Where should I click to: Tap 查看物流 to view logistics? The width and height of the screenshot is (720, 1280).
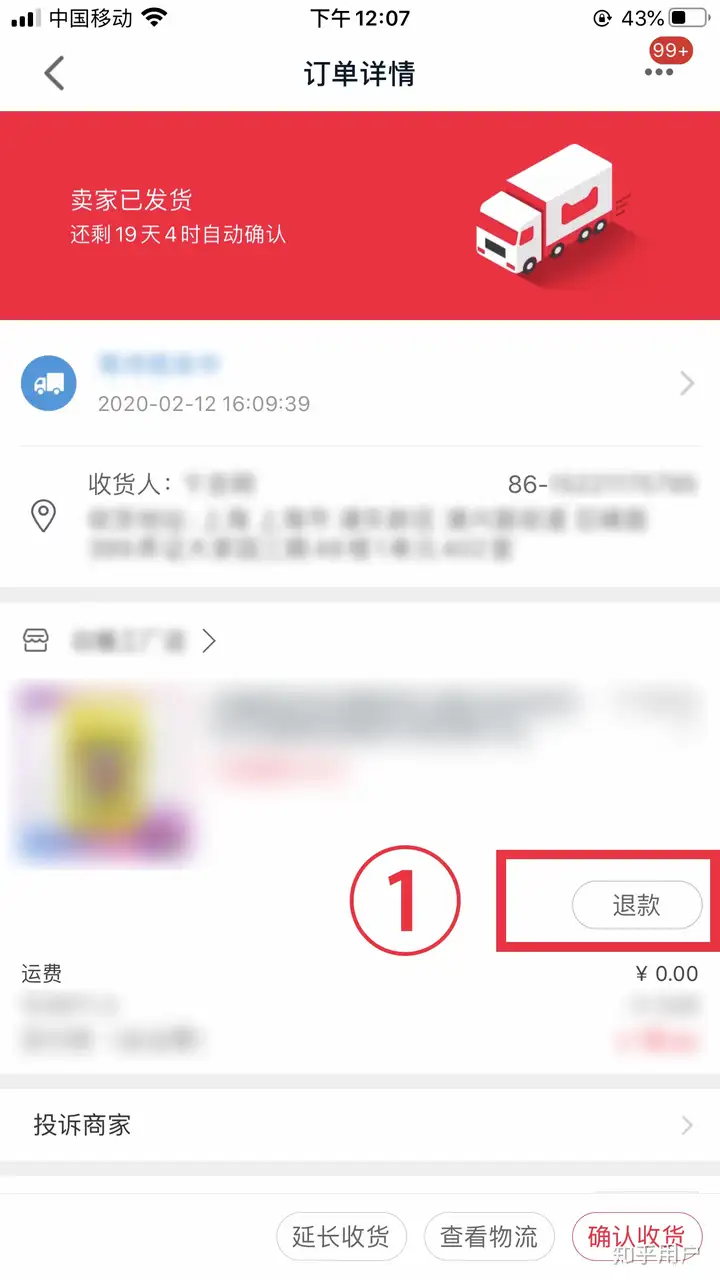click(489, 1237)
